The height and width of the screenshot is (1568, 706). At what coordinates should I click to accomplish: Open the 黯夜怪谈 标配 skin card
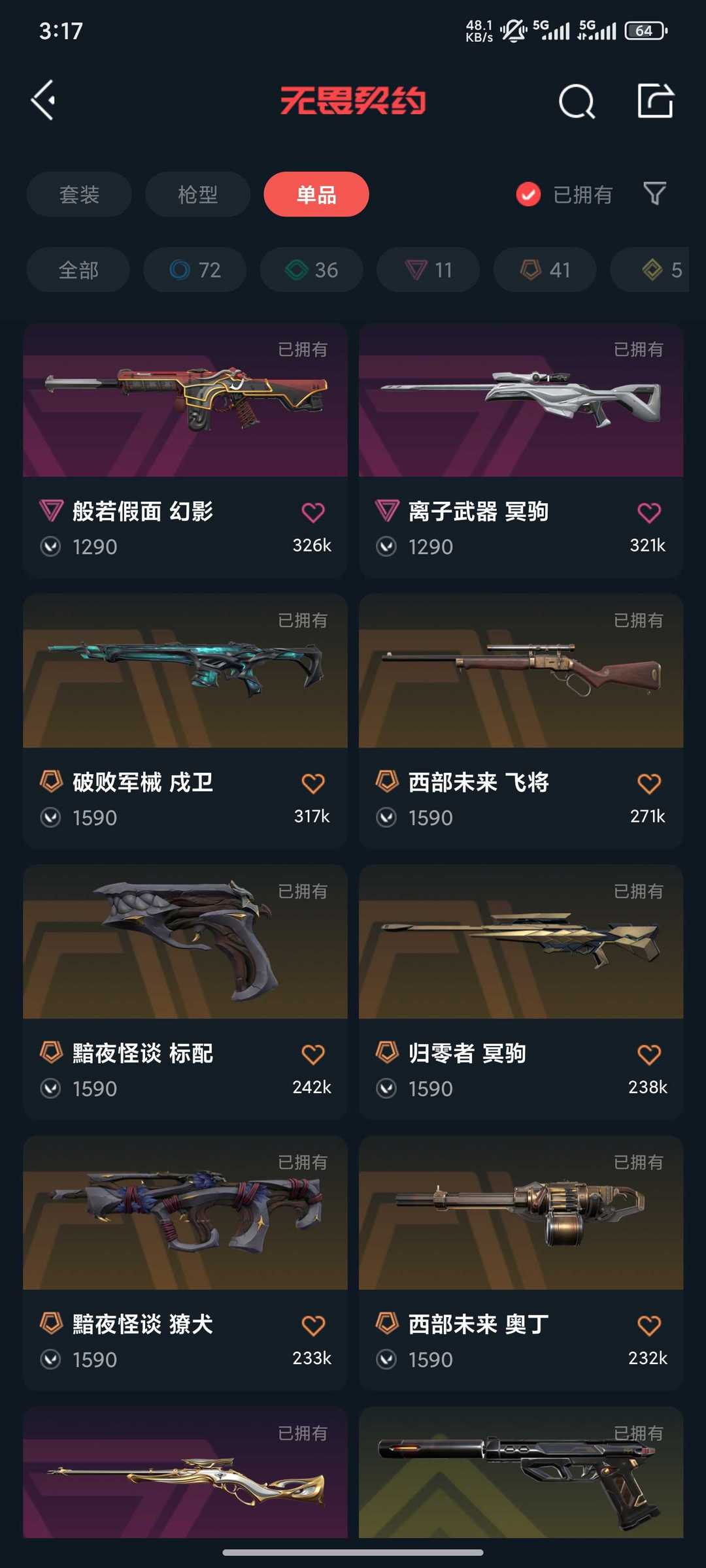pyautogui.click(x=185, y=992)
